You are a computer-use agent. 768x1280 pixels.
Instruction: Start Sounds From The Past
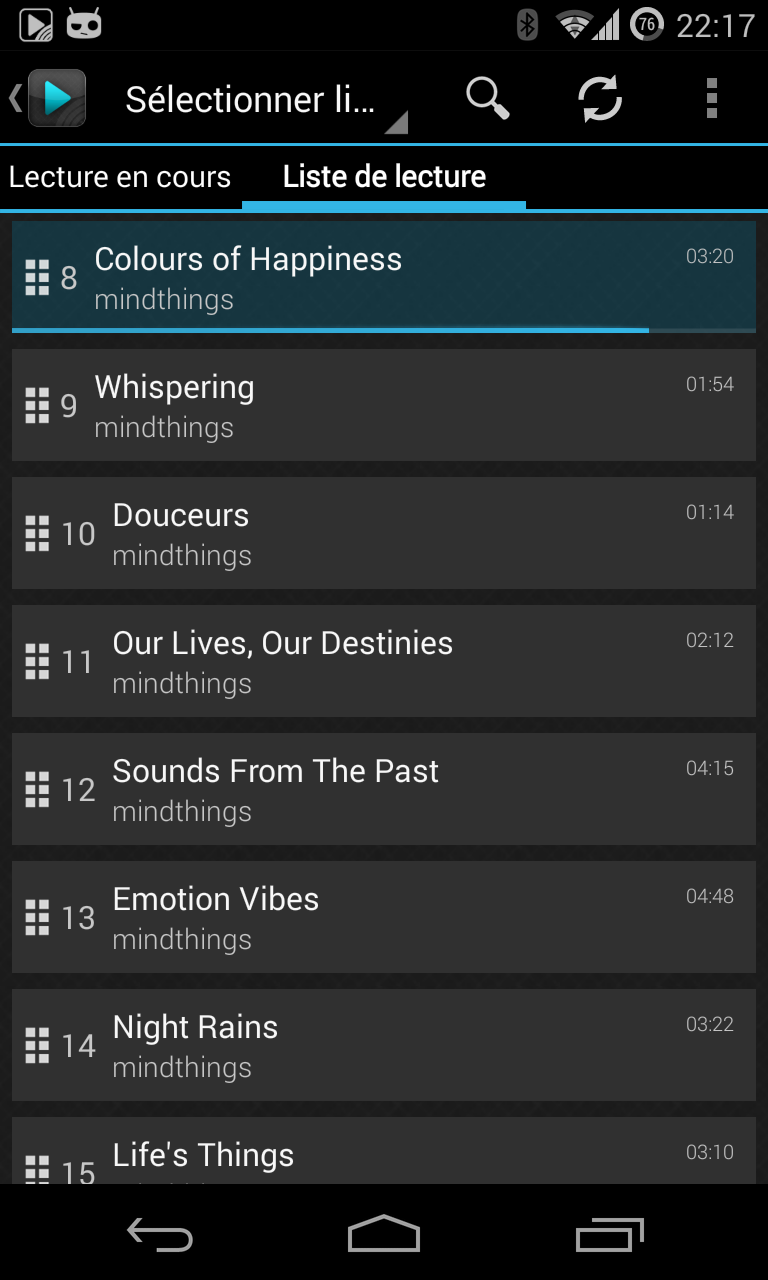point(384,789)
